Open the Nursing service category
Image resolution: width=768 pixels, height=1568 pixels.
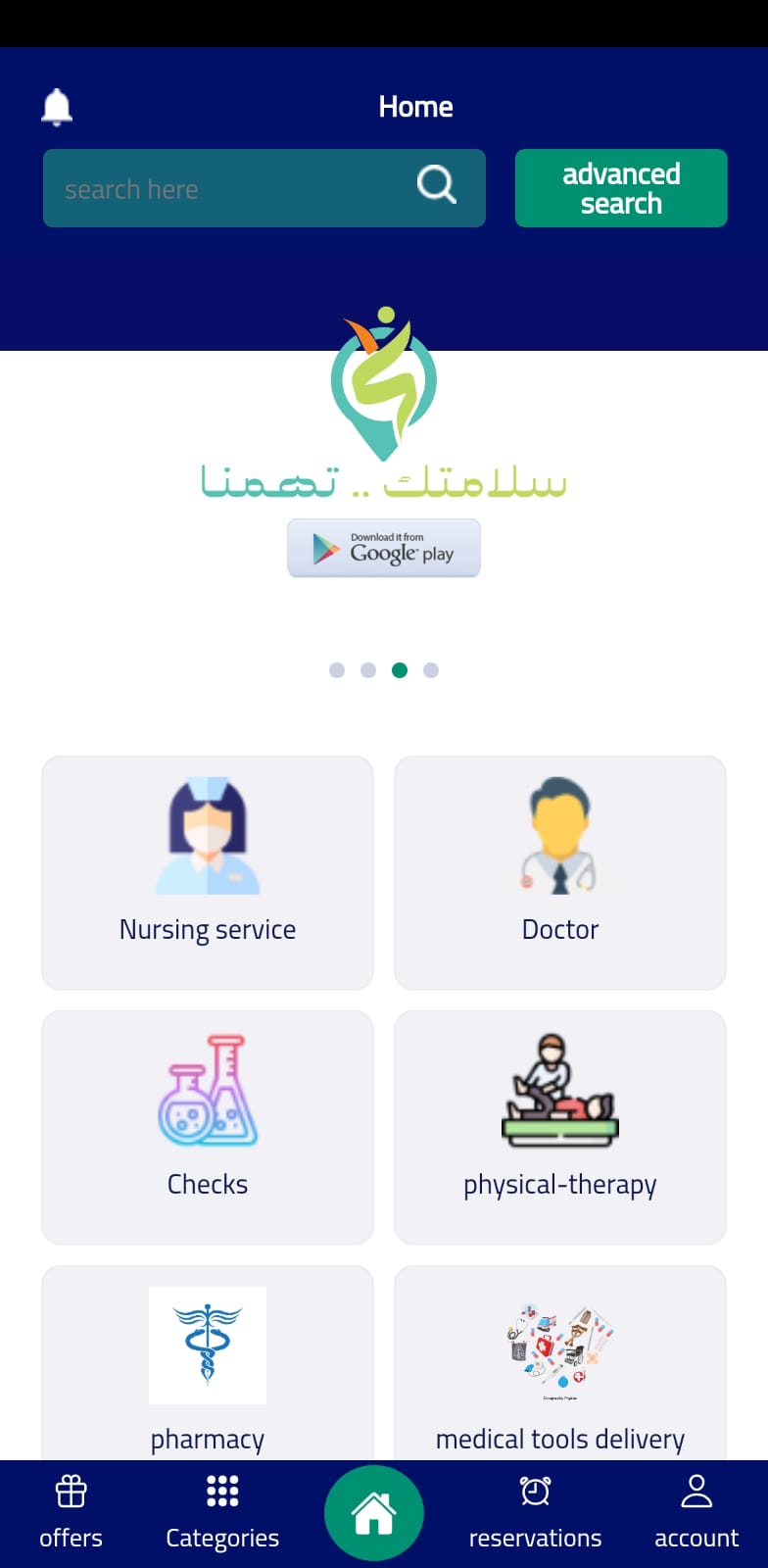[208, 872]
